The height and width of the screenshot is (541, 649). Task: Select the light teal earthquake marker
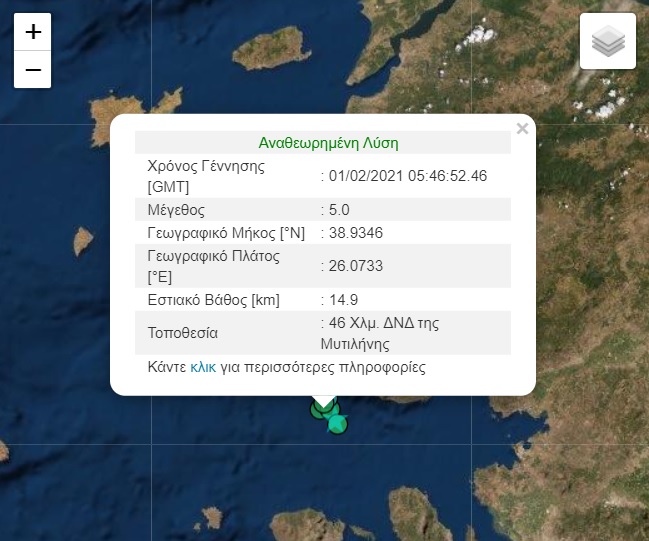click(x=338, y=424)
